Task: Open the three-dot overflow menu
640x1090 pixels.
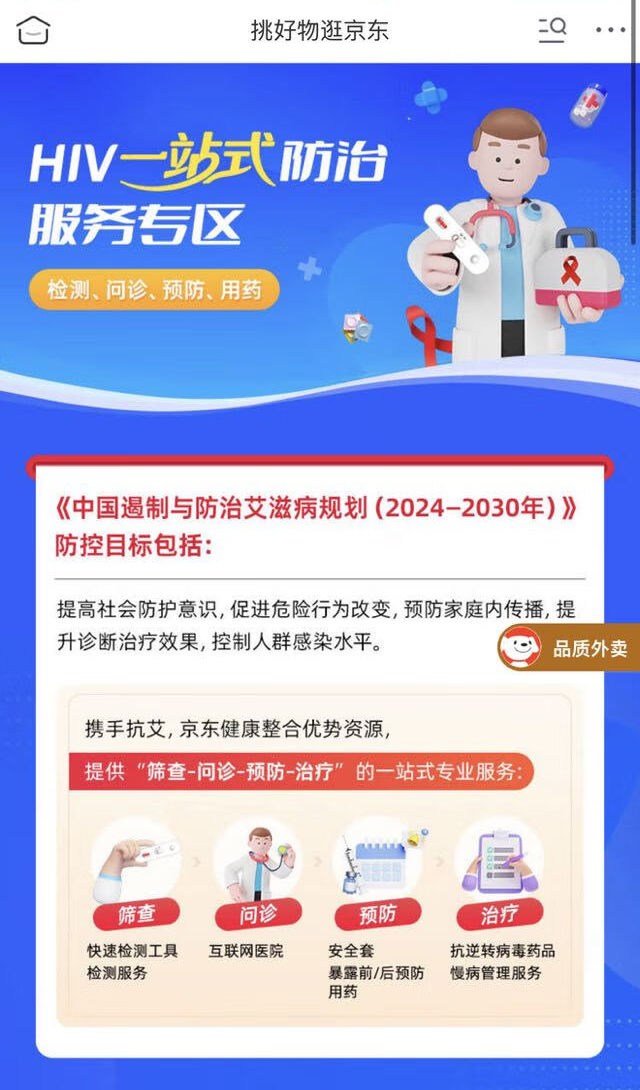Action: point(610,30)
